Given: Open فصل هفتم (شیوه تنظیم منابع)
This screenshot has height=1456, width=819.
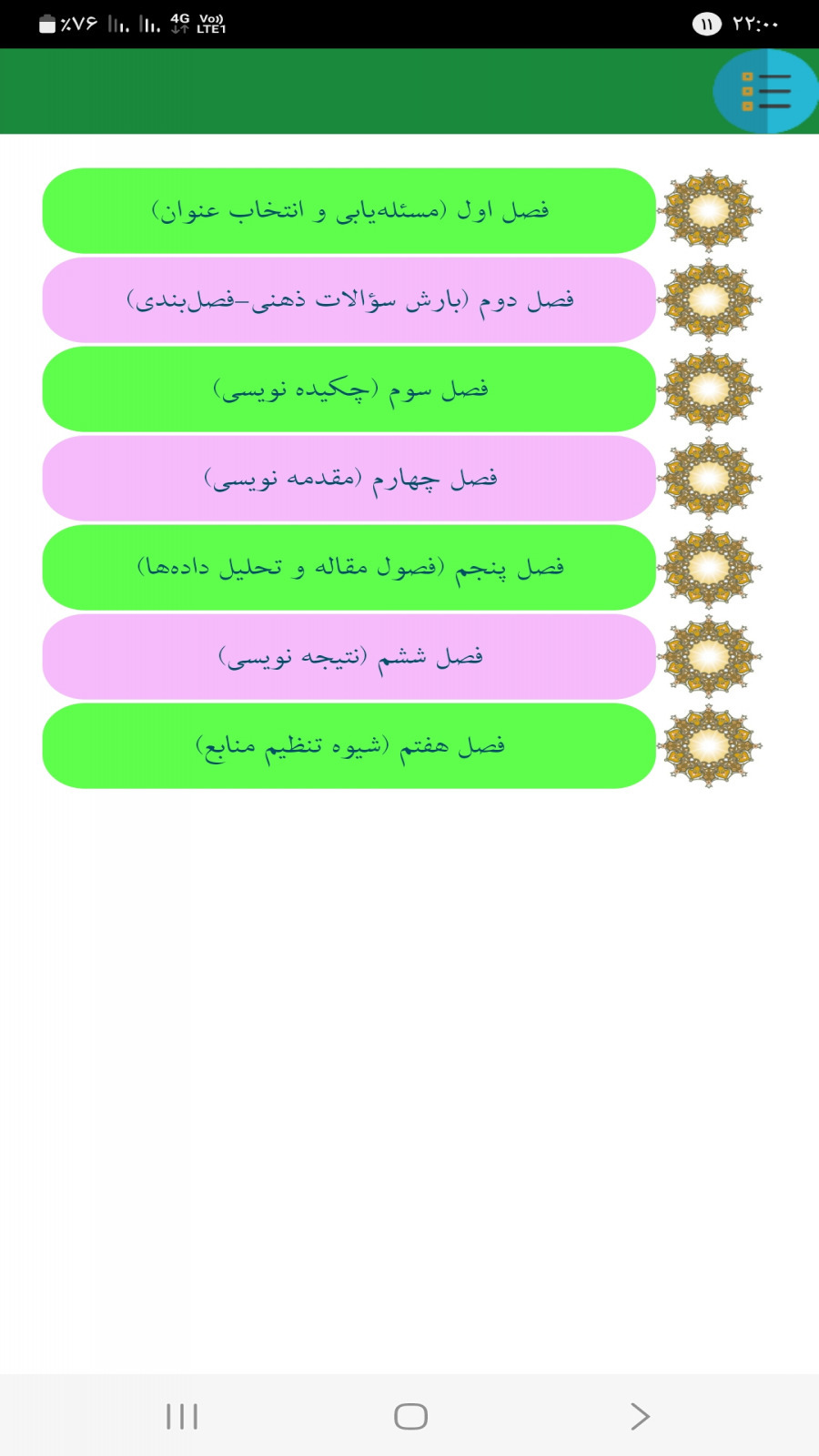Looking at the screenshot, I should (349, 745).
